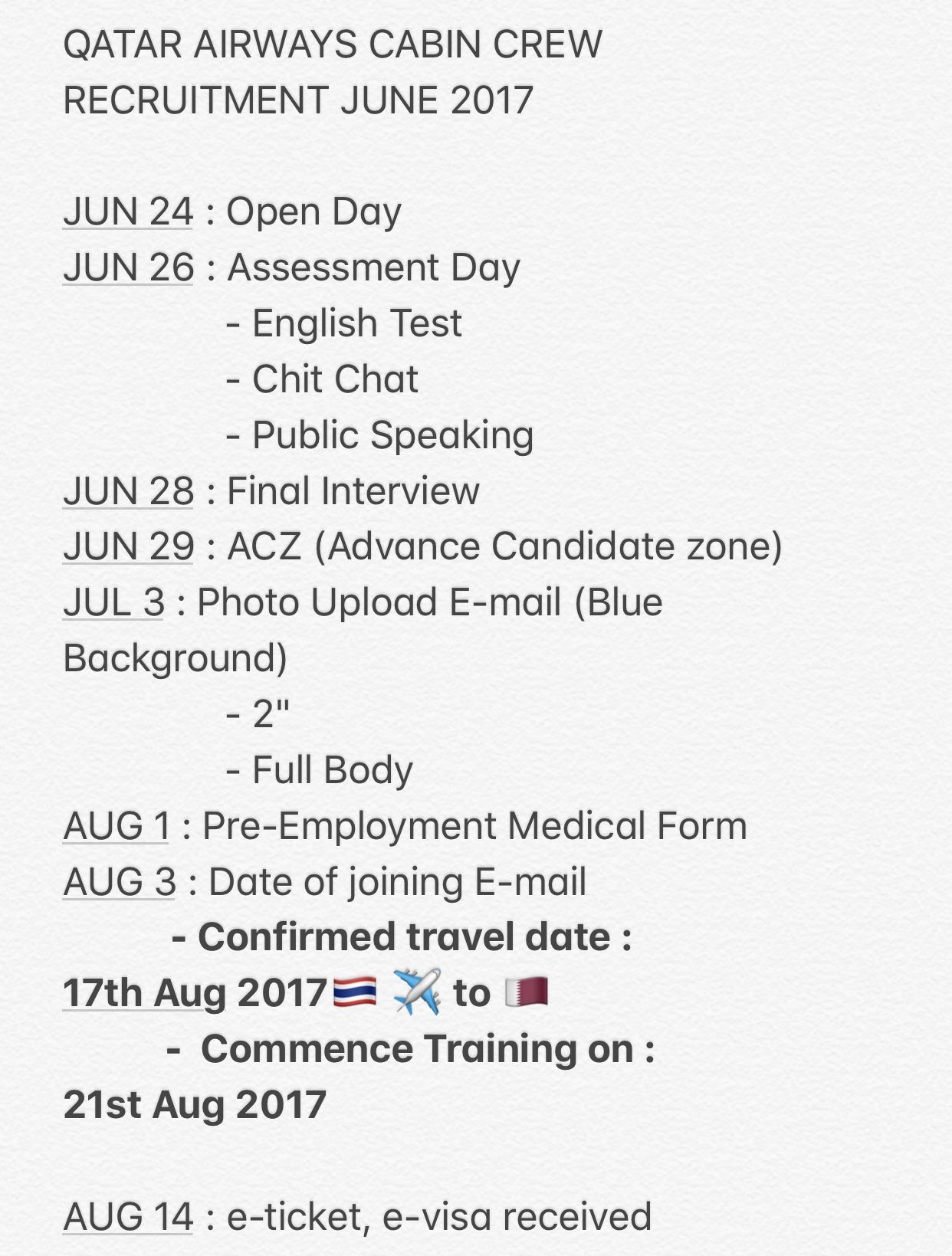Open the JUN 29 date link

tap(128, 546)
